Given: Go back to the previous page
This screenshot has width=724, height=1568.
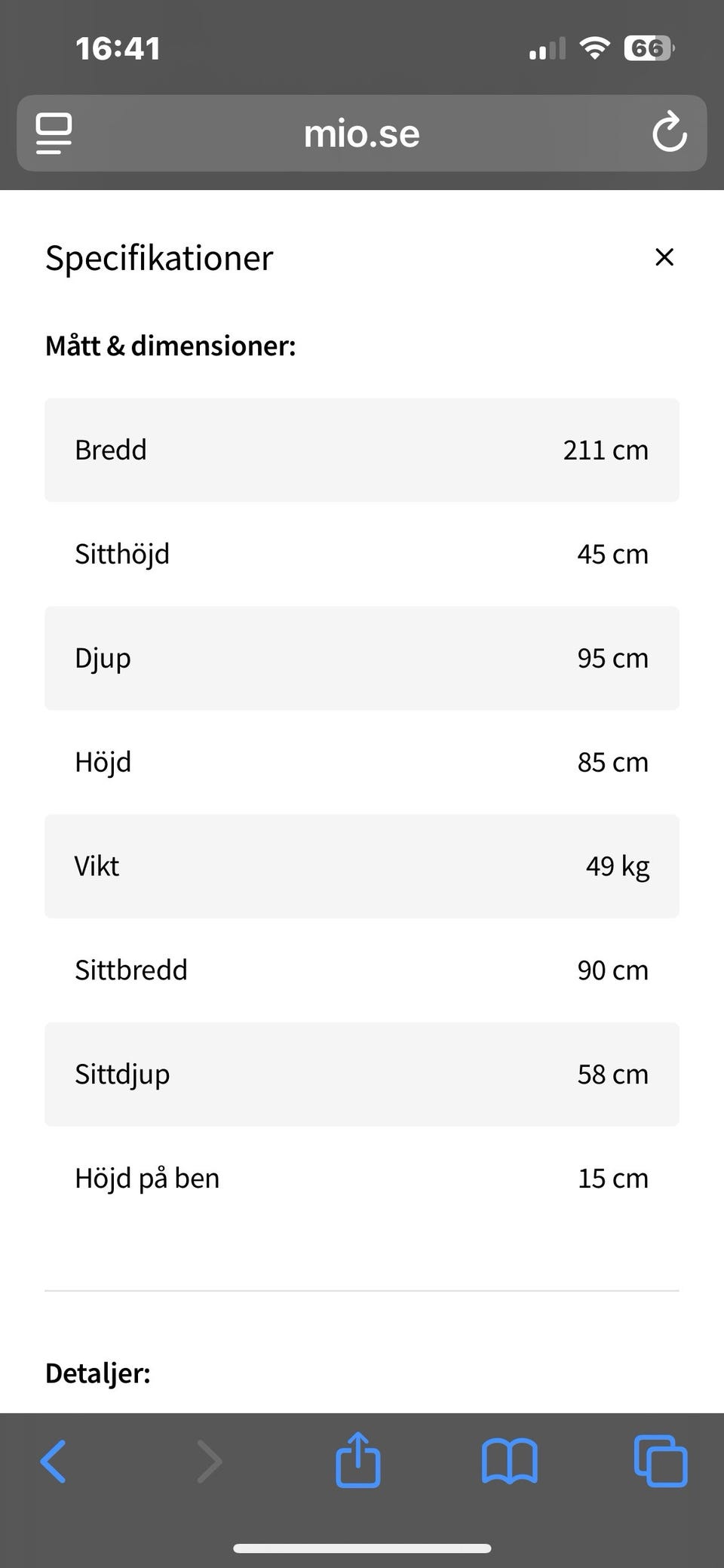Looking at the screenshot, I should 54,1462.
